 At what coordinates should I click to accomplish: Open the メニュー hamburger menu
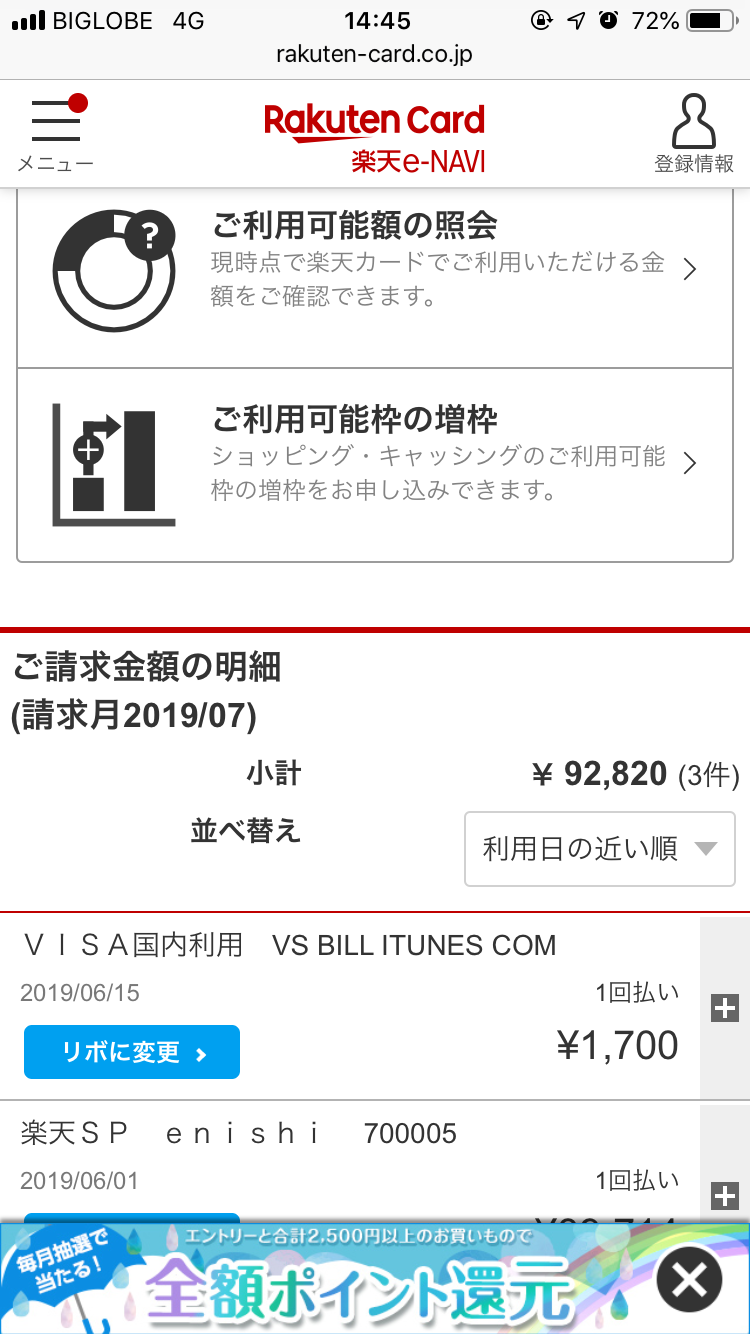coord(55,133)
